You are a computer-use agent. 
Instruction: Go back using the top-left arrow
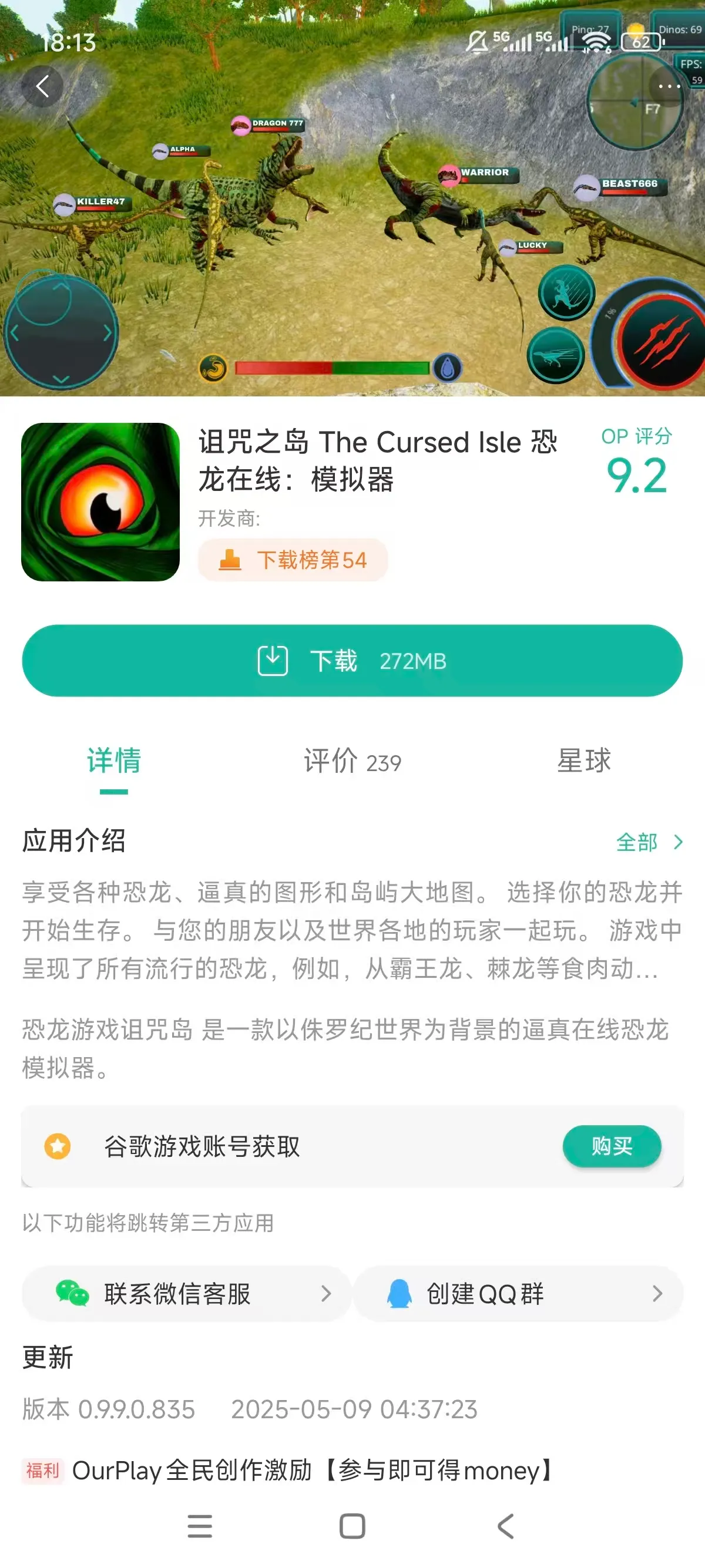[x=42, y=86]
